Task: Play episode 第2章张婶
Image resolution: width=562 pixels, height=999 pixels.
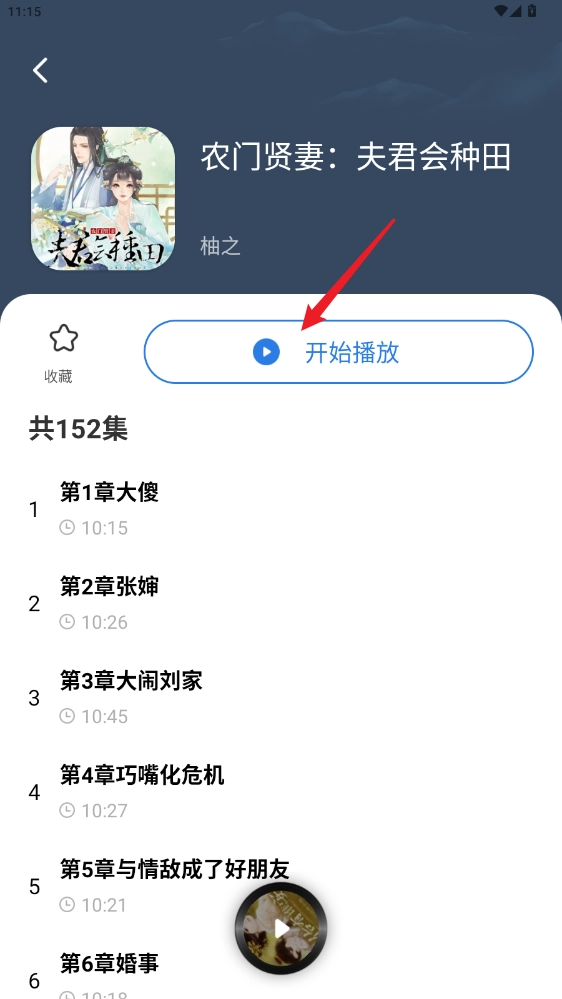Action: pyautogui.click(x=281, y=603)
